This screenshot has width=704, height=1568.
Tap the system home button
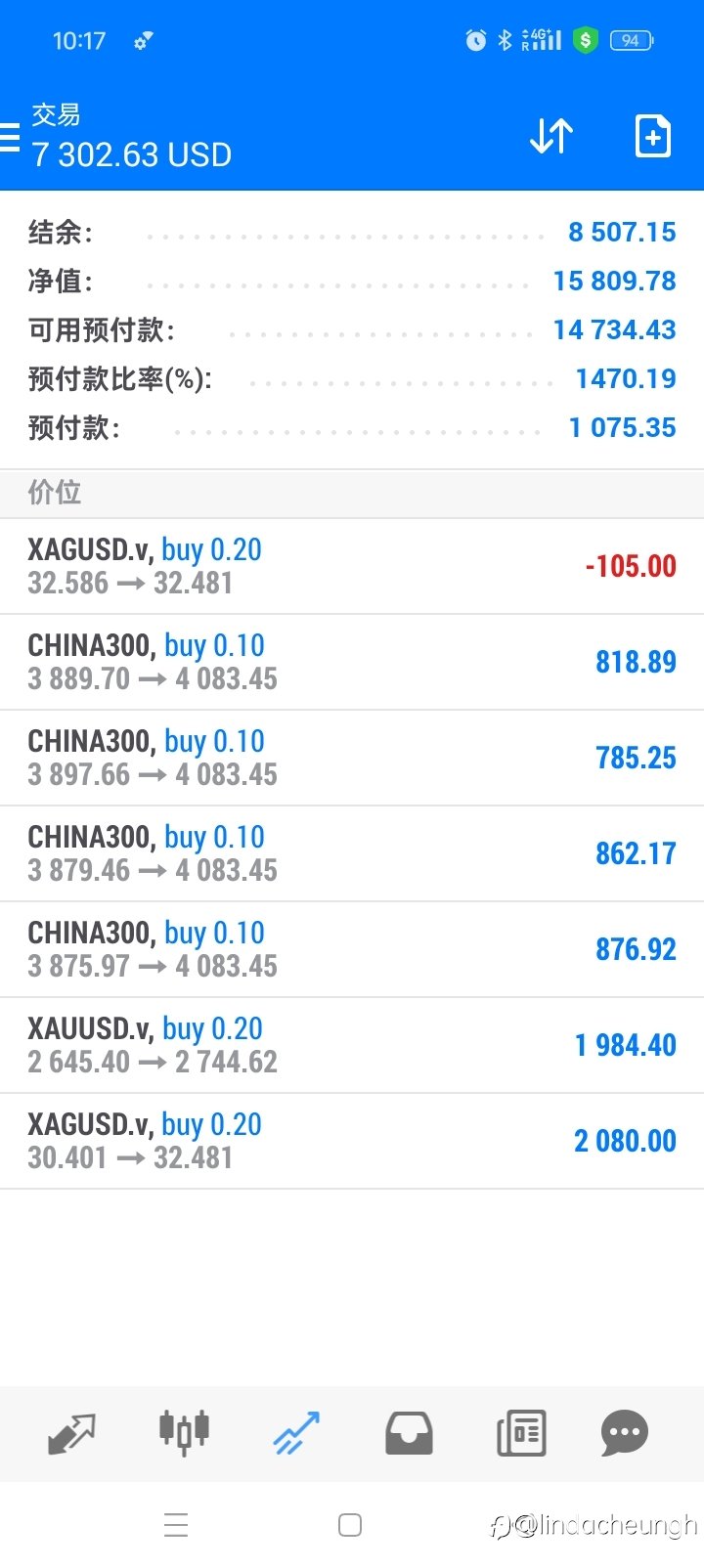click(x=350, y=1525)
